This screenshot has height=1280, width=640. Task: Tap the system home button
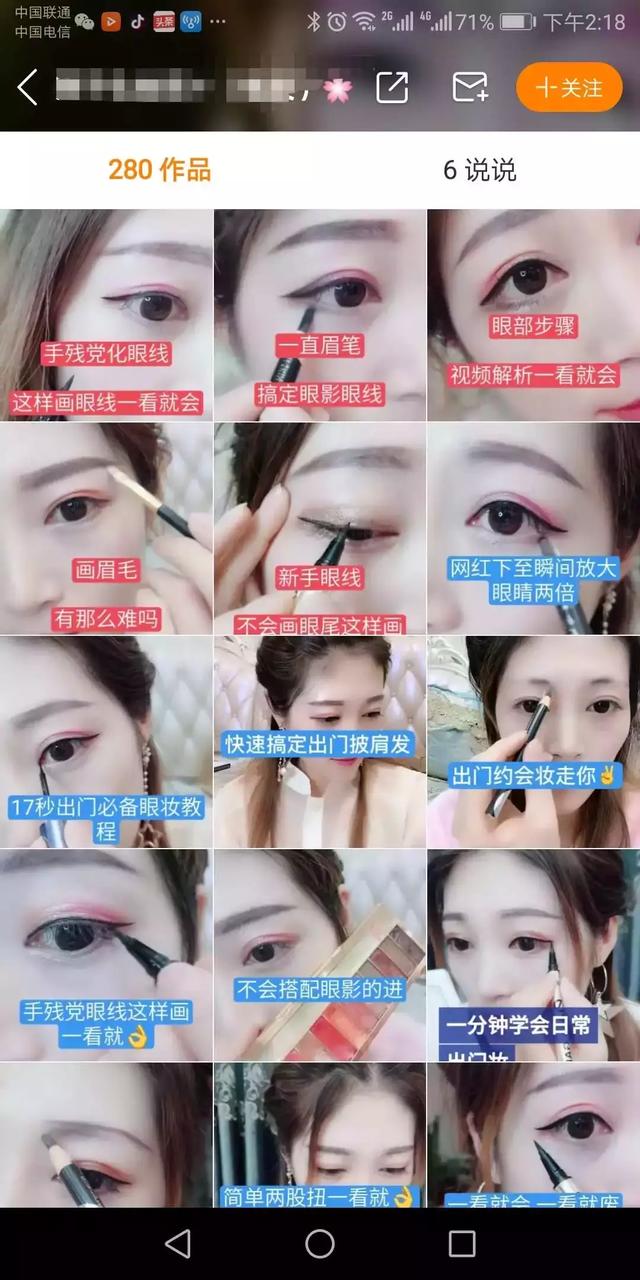(320, 1244)
